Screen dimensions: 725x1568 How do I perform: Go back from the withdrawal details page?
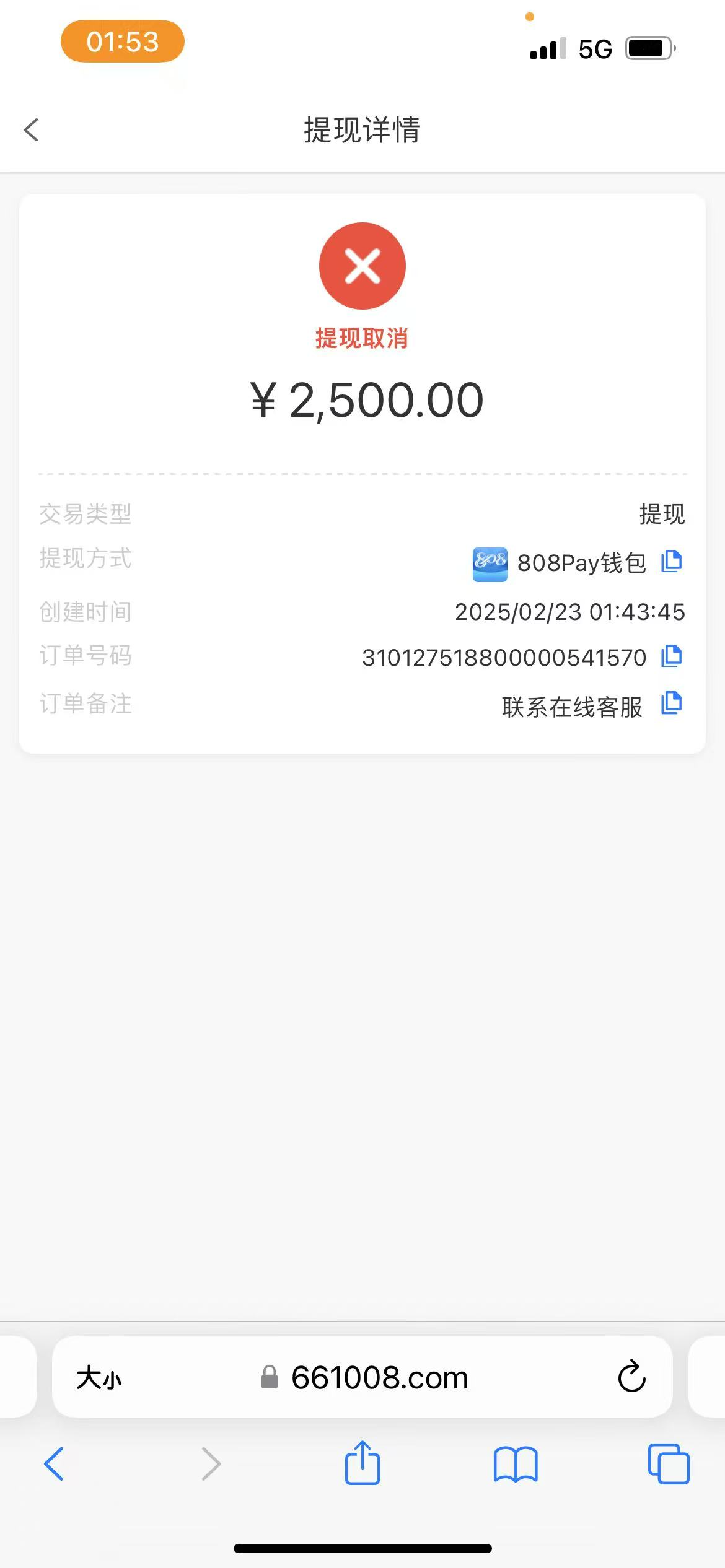pyautogui.click(x=32, y=130)
